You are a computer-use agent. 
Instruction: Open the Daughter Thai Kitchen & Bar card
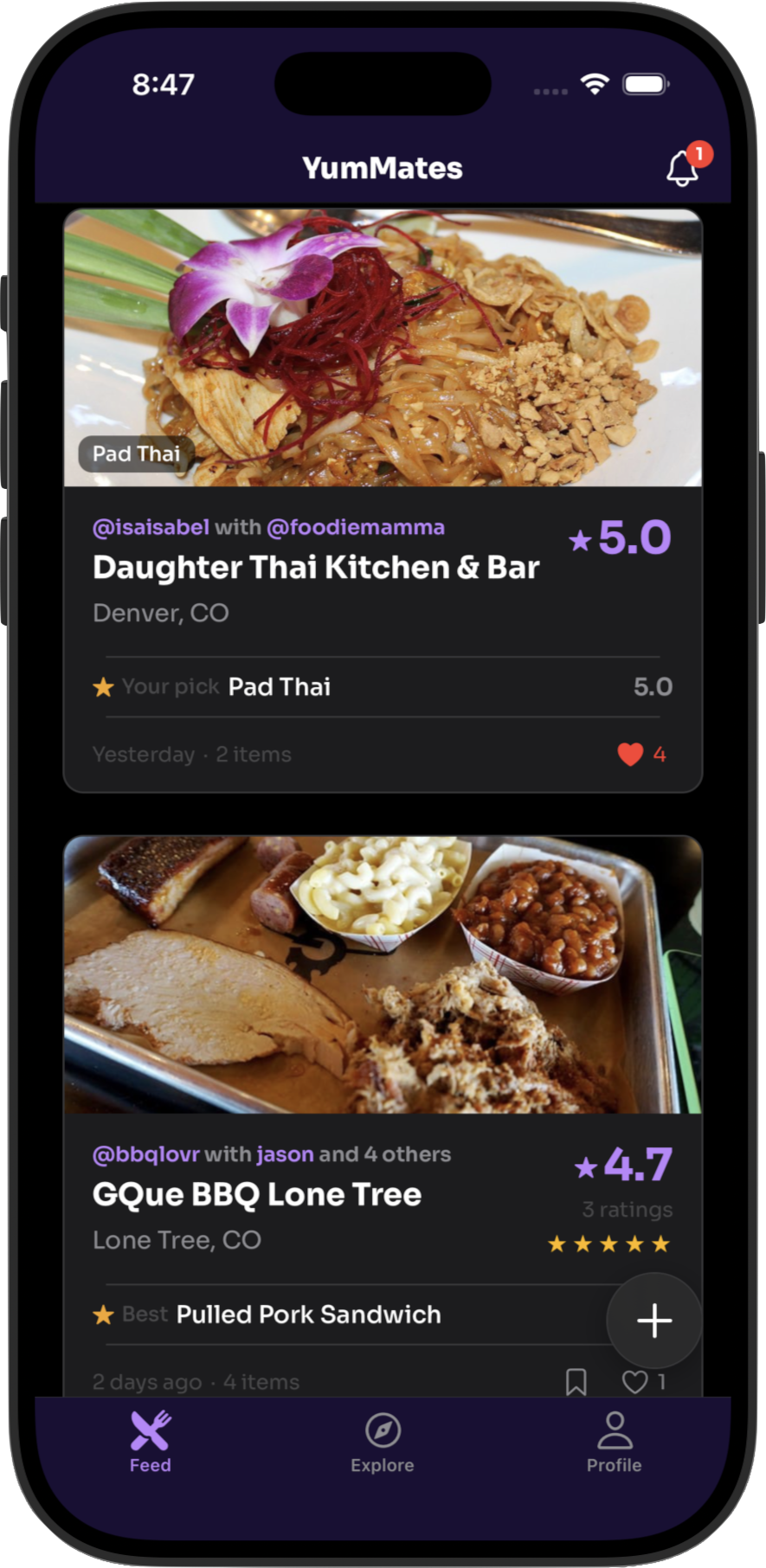click(316, 568)
